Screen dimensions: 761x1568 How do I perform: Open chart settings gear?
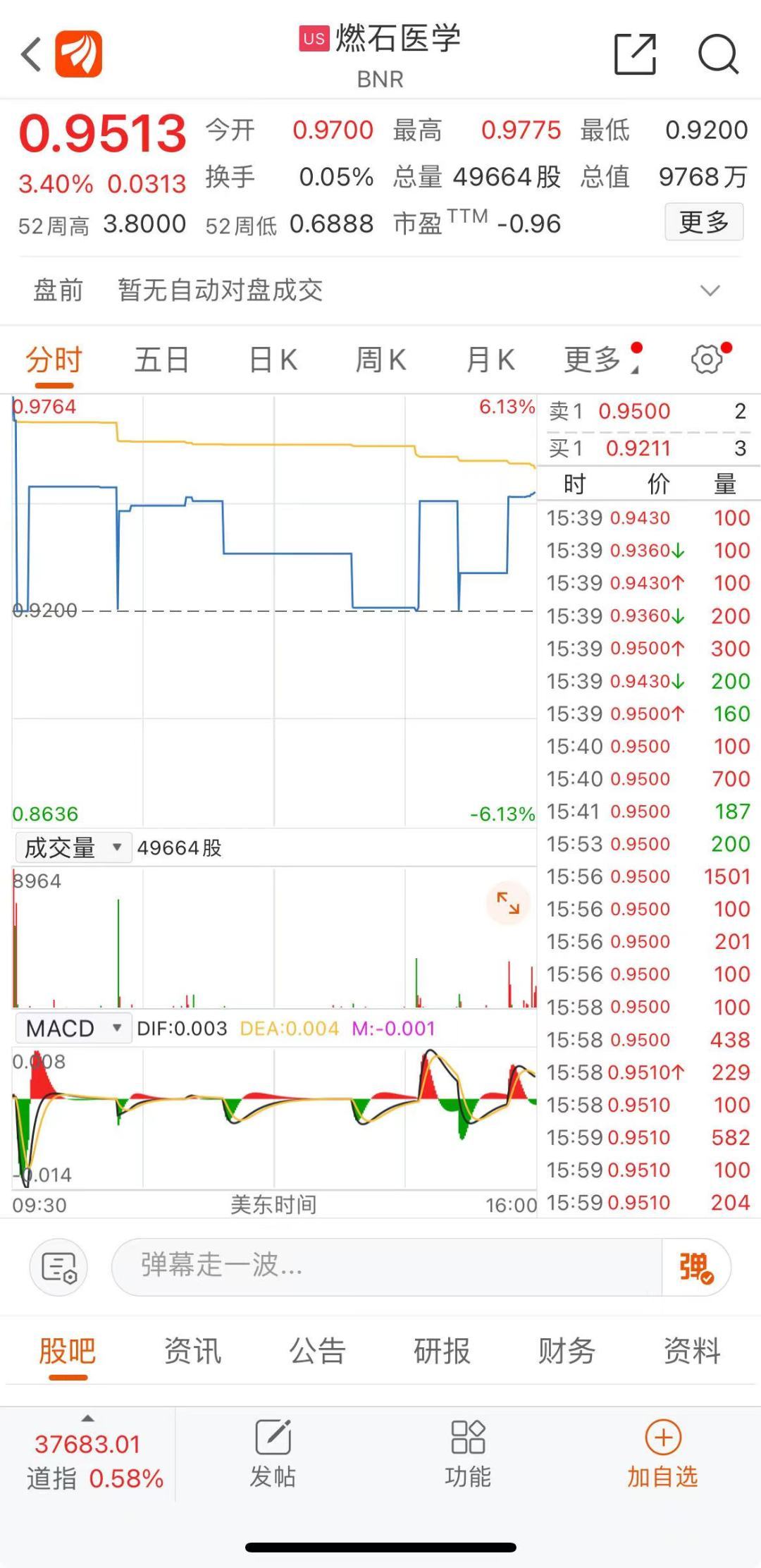point(707,360)
